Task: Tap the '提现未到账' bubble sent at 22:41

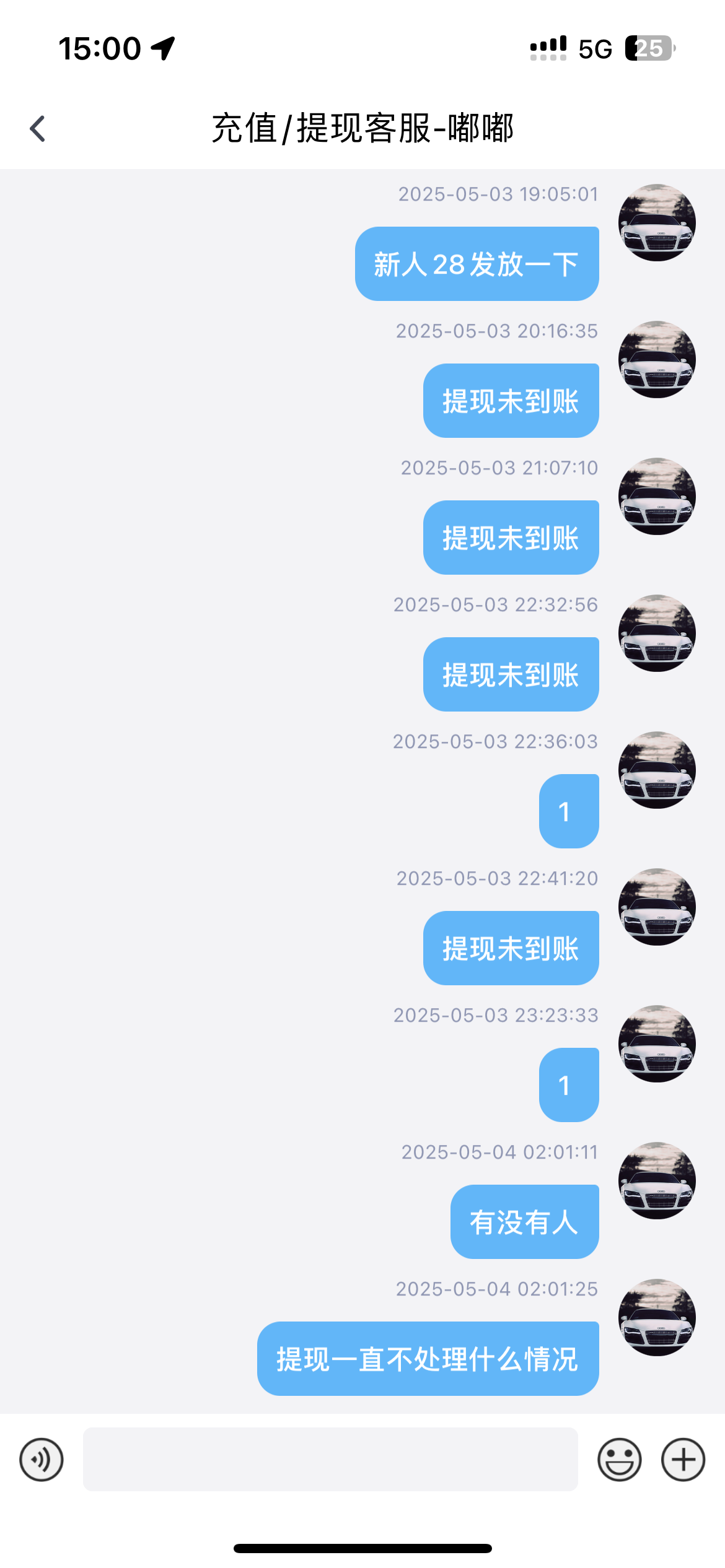Action: [510, 946]
